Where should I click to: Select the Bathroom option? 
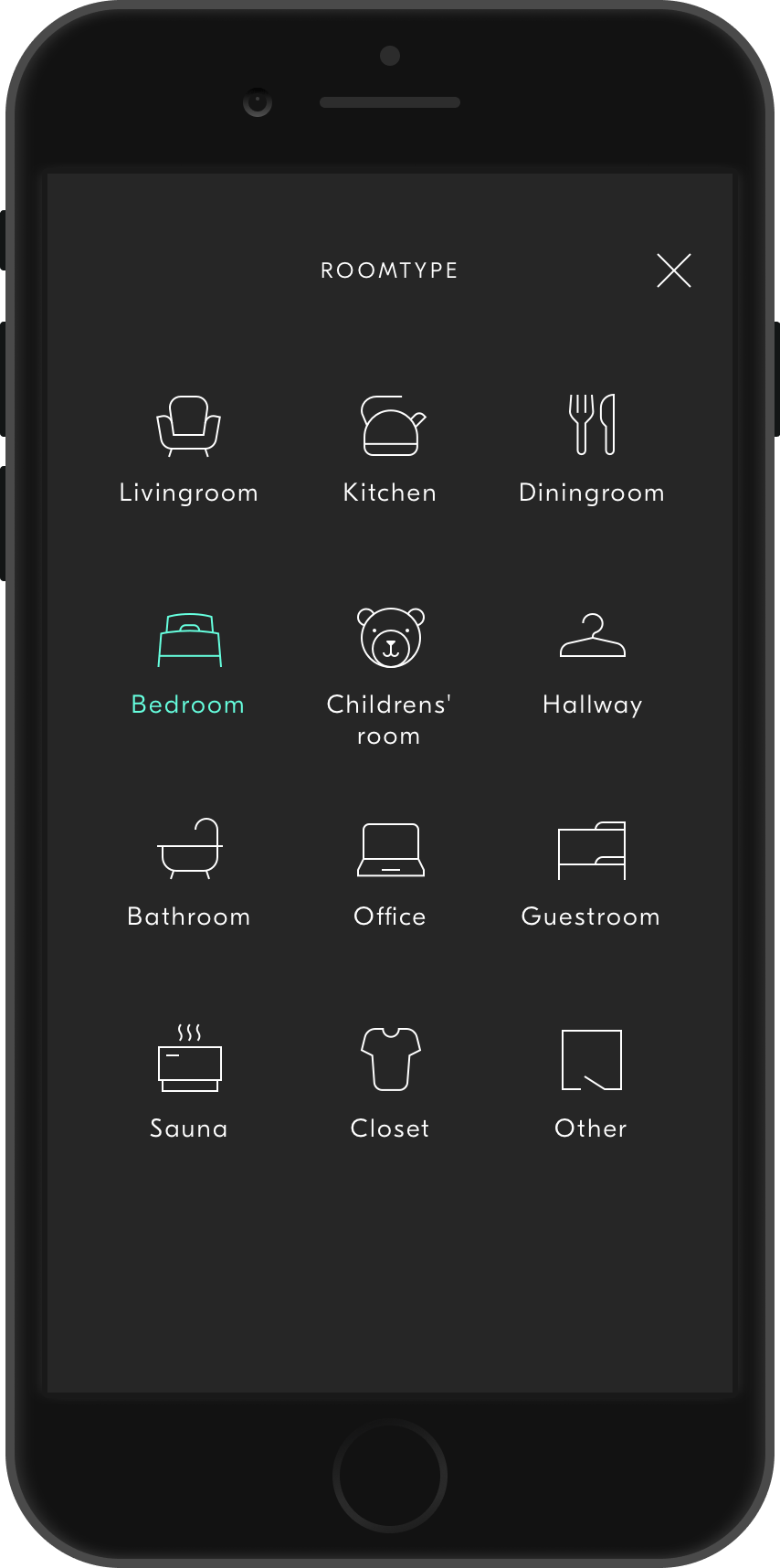coord(189,874)
